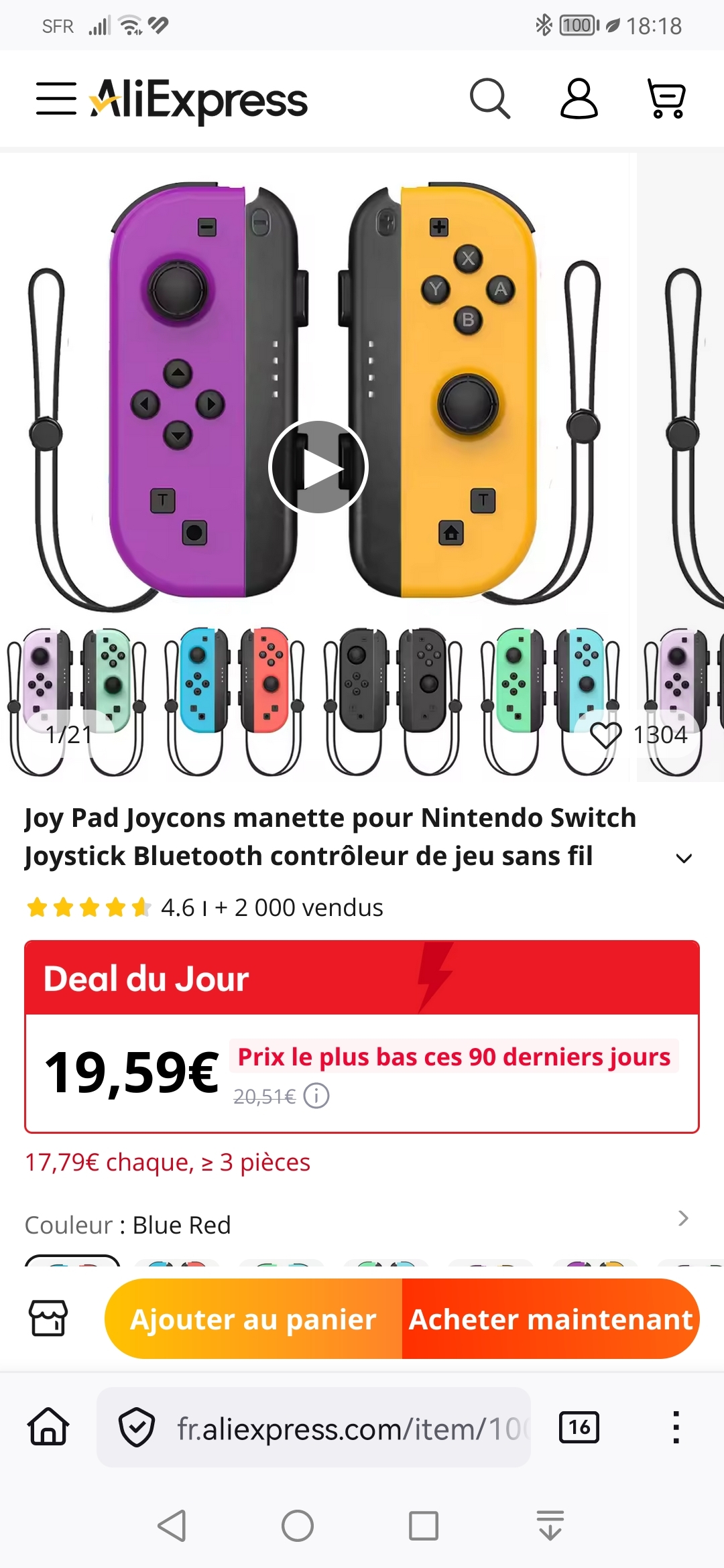Edit the fr.aliexpress.com address bar
The height and width of the screenshot is (1568, 724).
tap(349, 1429)
